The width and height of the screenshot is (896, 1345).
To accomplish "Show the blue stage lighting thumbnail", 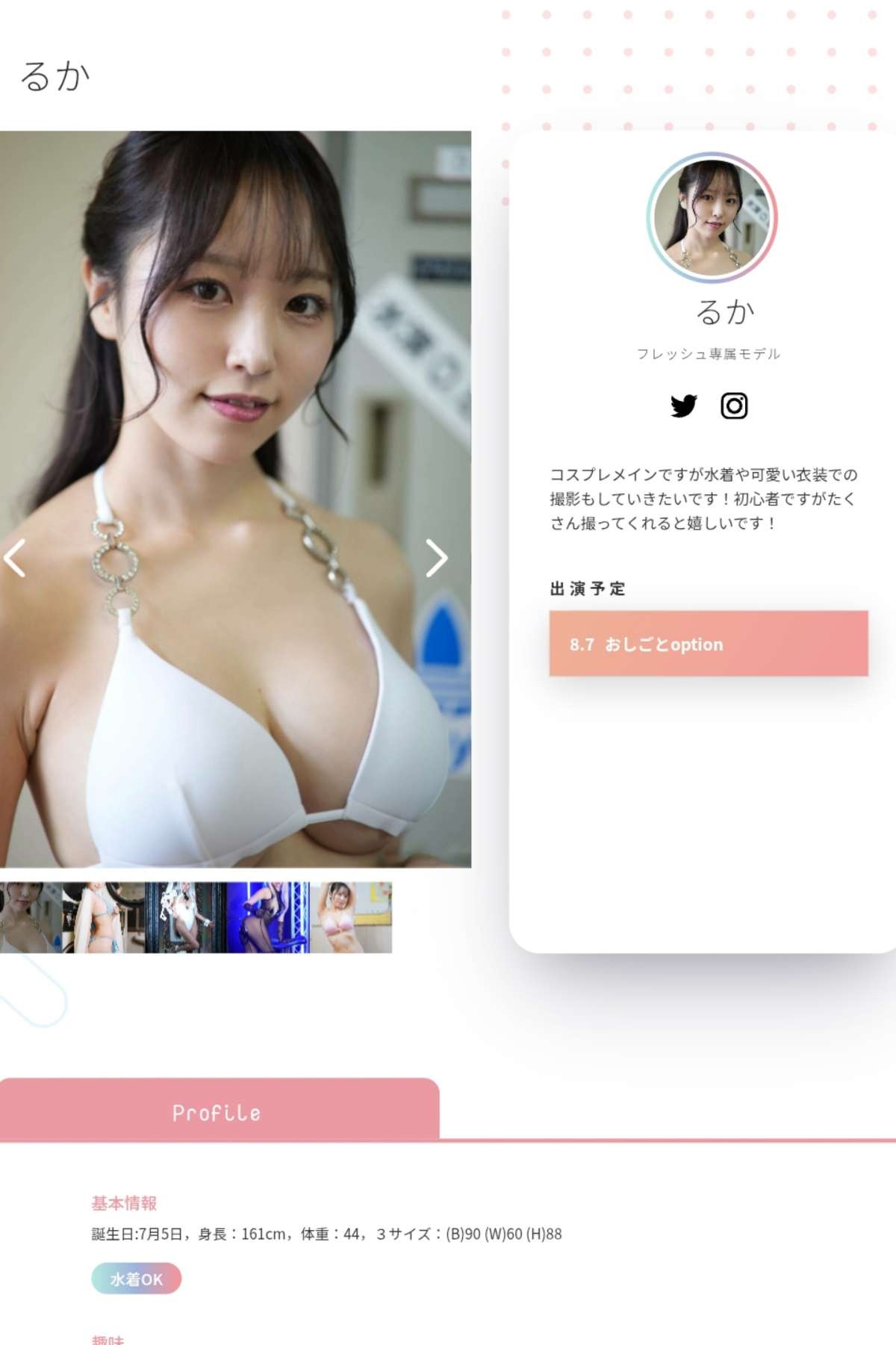I will pyautogui.click(x=267, y=917).
